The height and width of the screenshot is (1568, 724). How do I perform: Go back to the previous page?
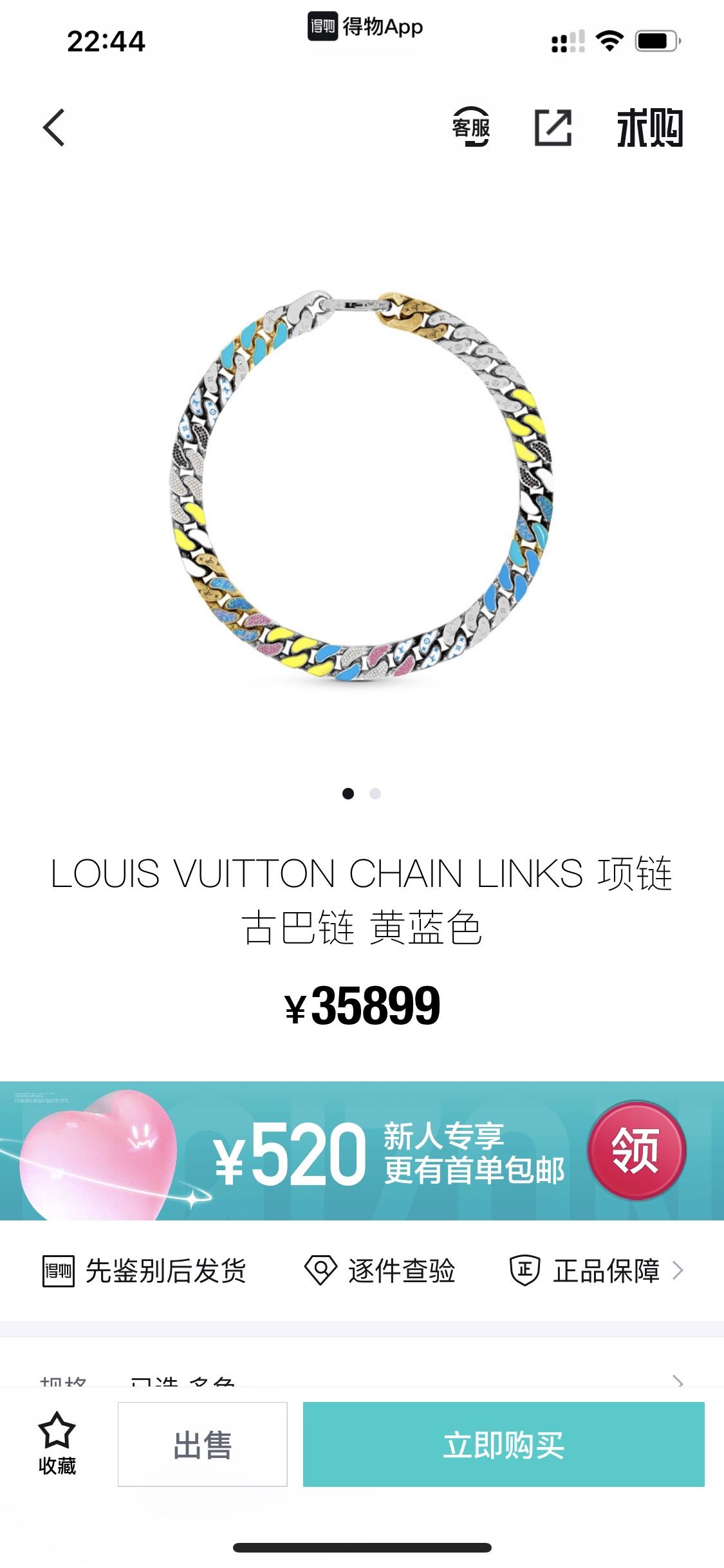(x=54, y=127)
